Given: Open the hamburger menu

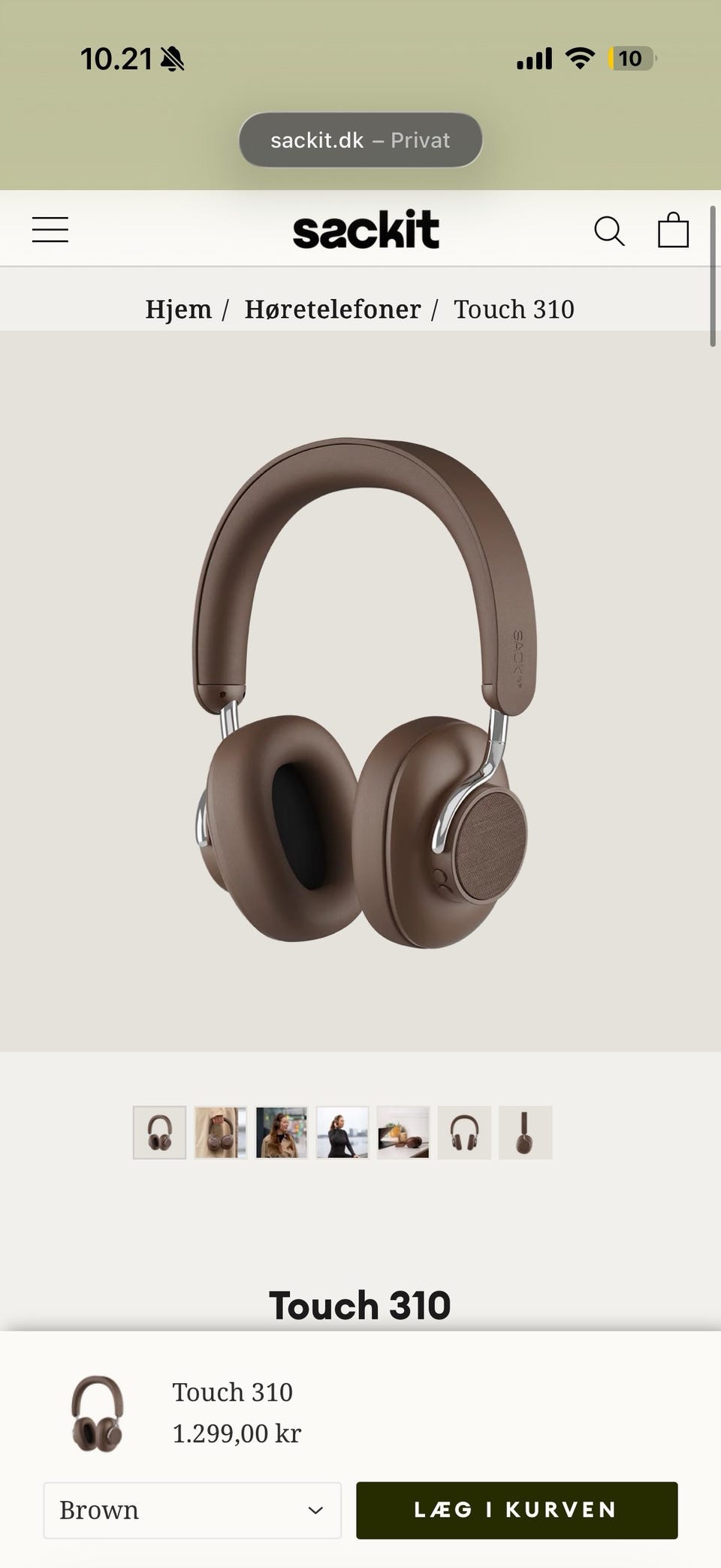Looking at the screenshot, I should (50, 230).
